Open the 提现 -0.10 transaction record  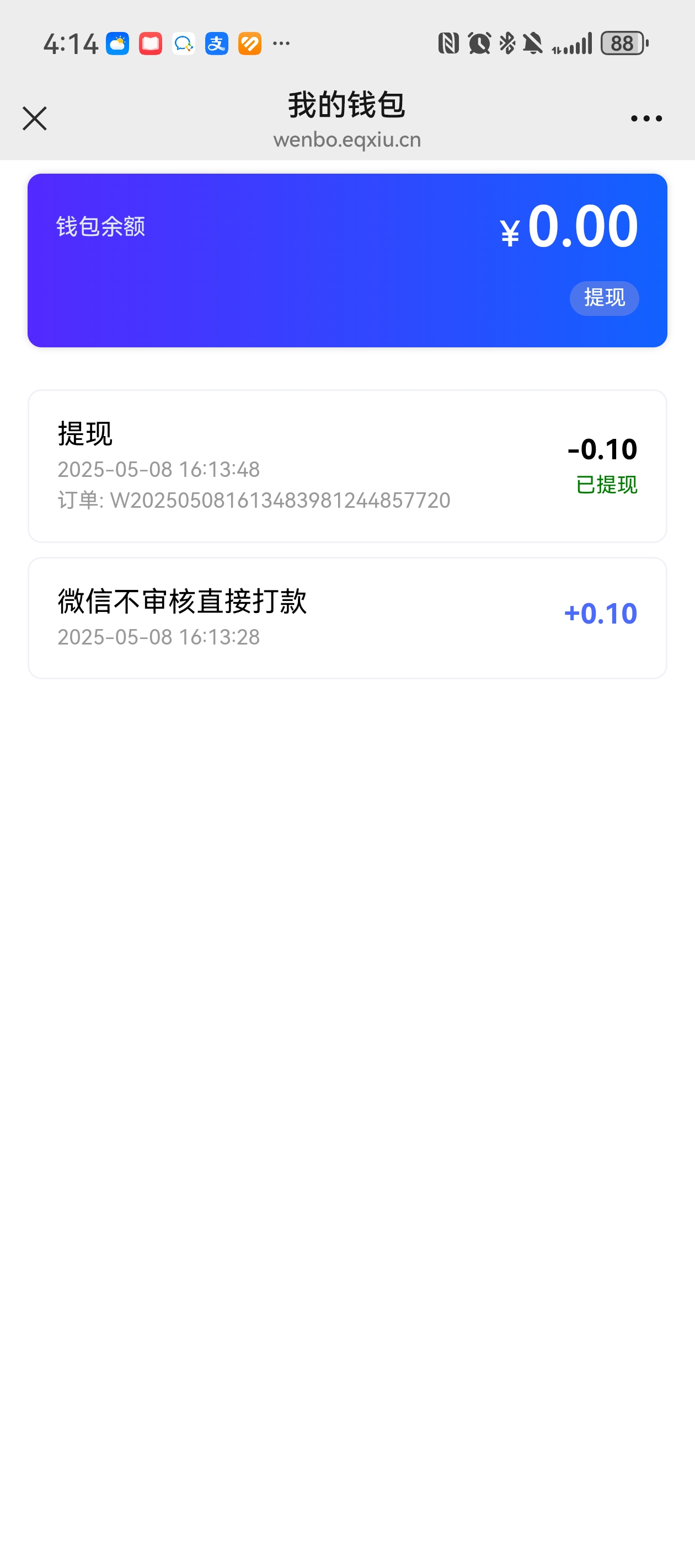click(x=347, y=466)
